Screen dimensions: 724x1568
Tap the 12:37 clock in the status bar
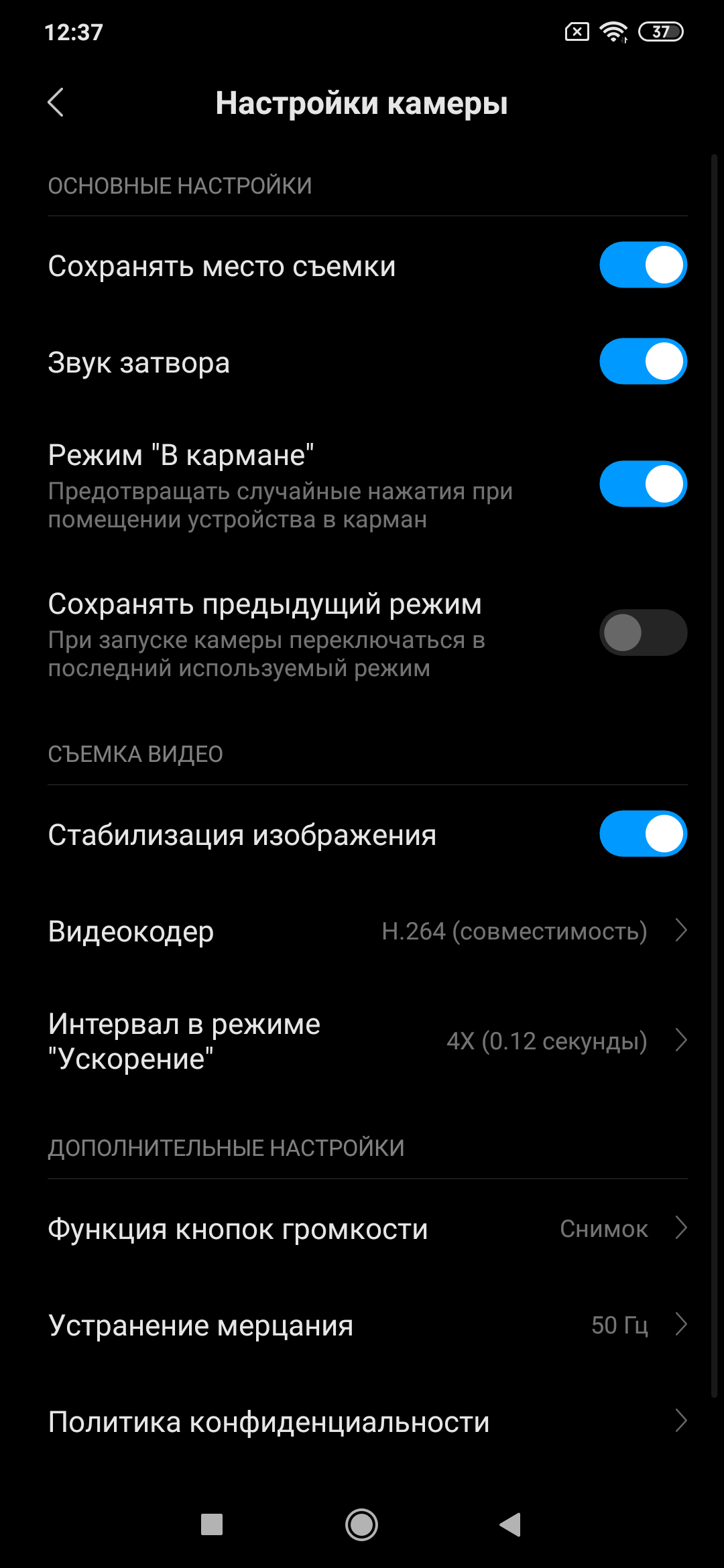click(x=74, y=31)
